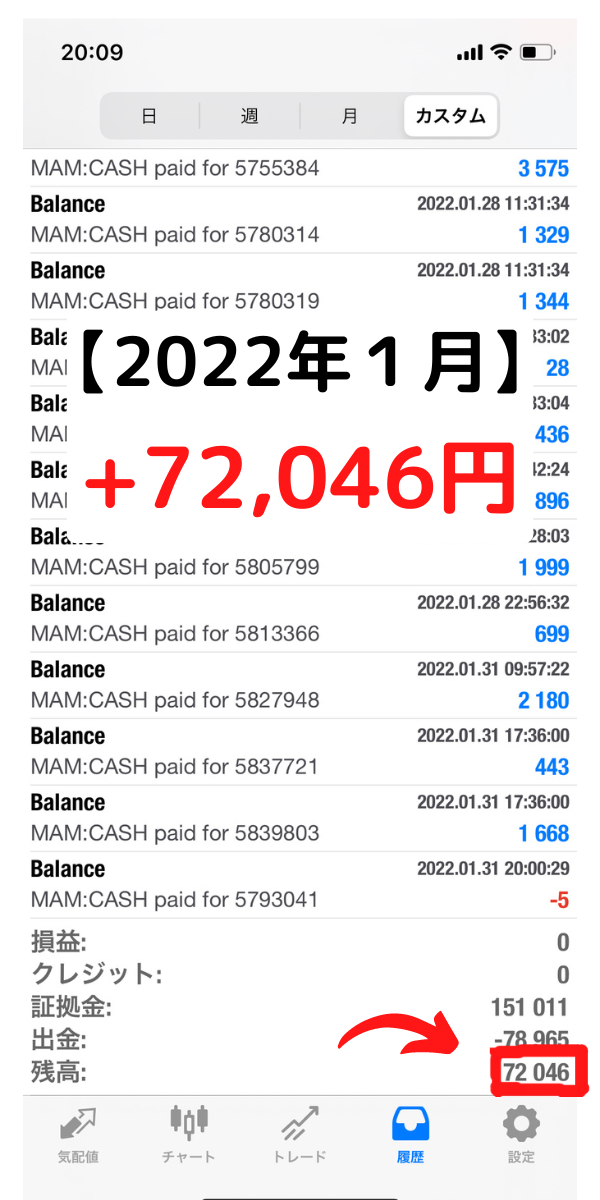Select the 週 (week) period filter
The width and height of the screenshot is (600, 1200).
[249, 116]
